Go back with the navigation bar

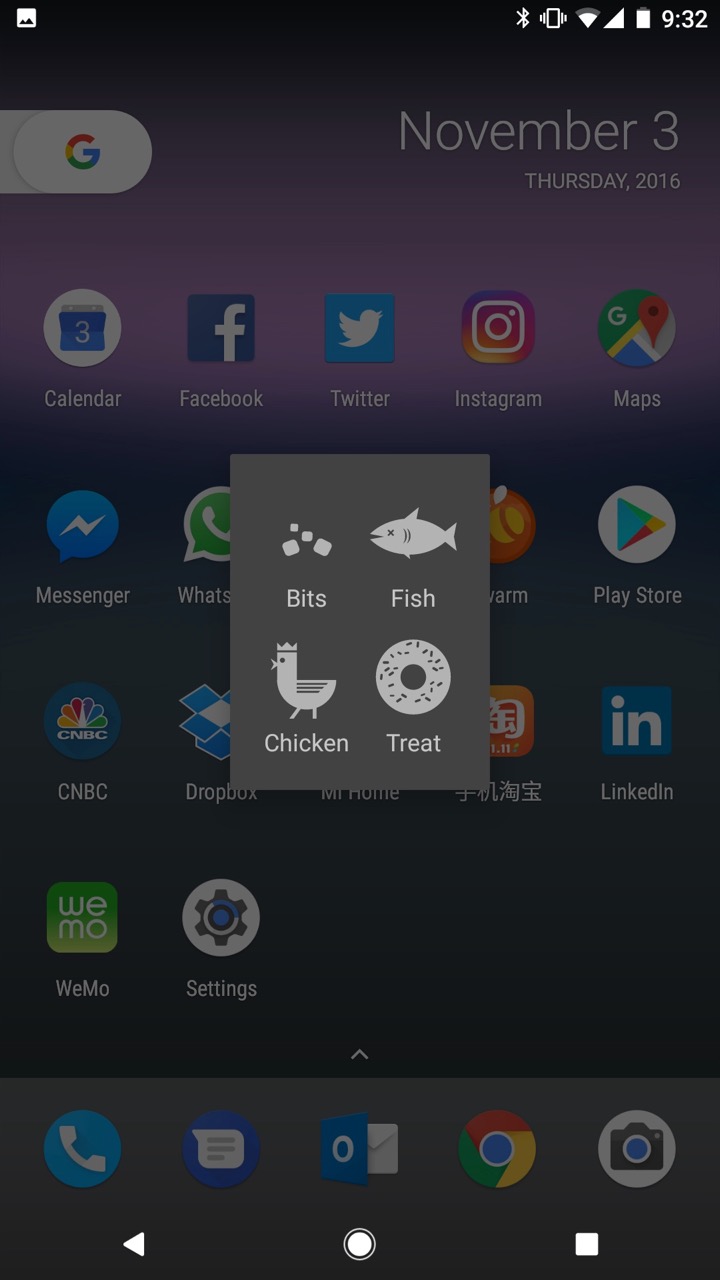134,1243
